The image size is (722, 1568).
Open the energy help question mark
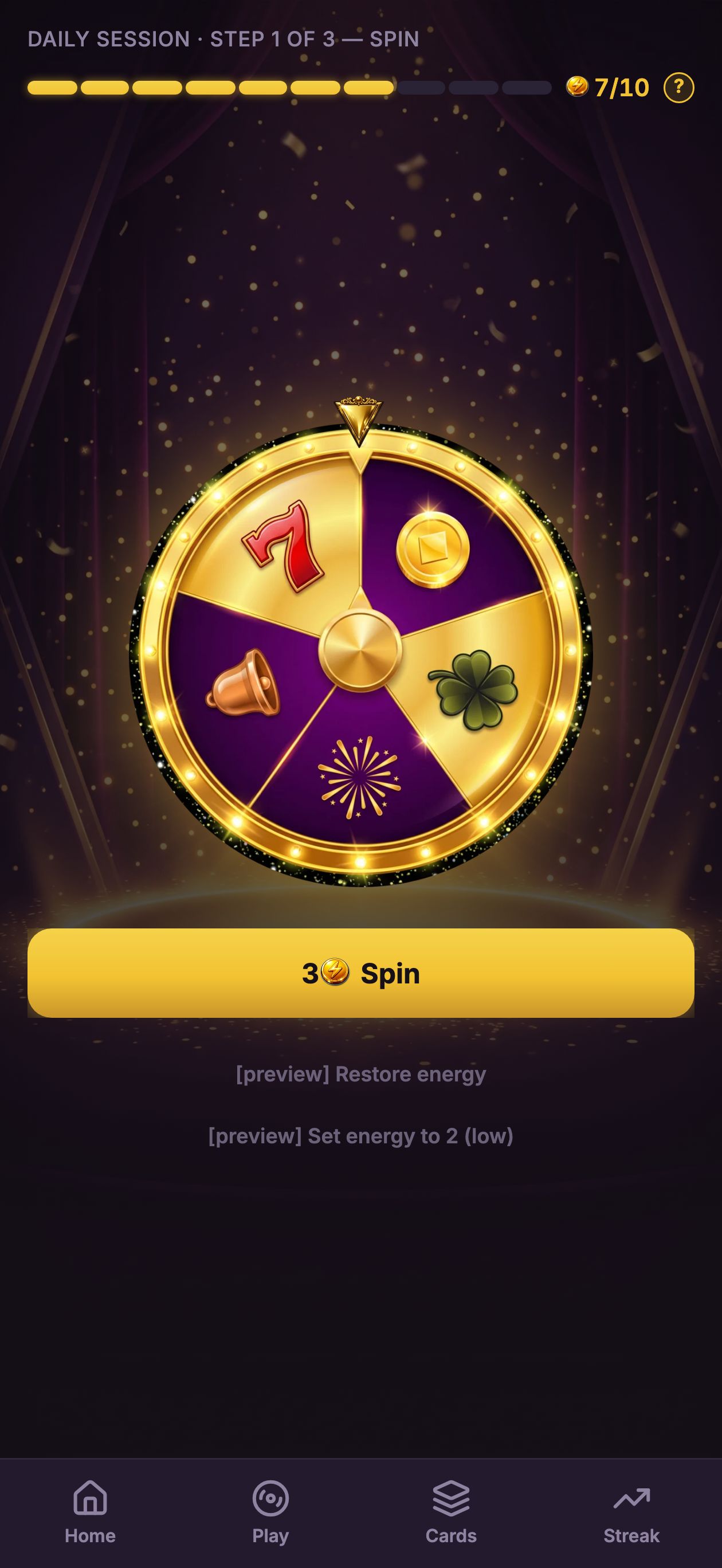679,88
